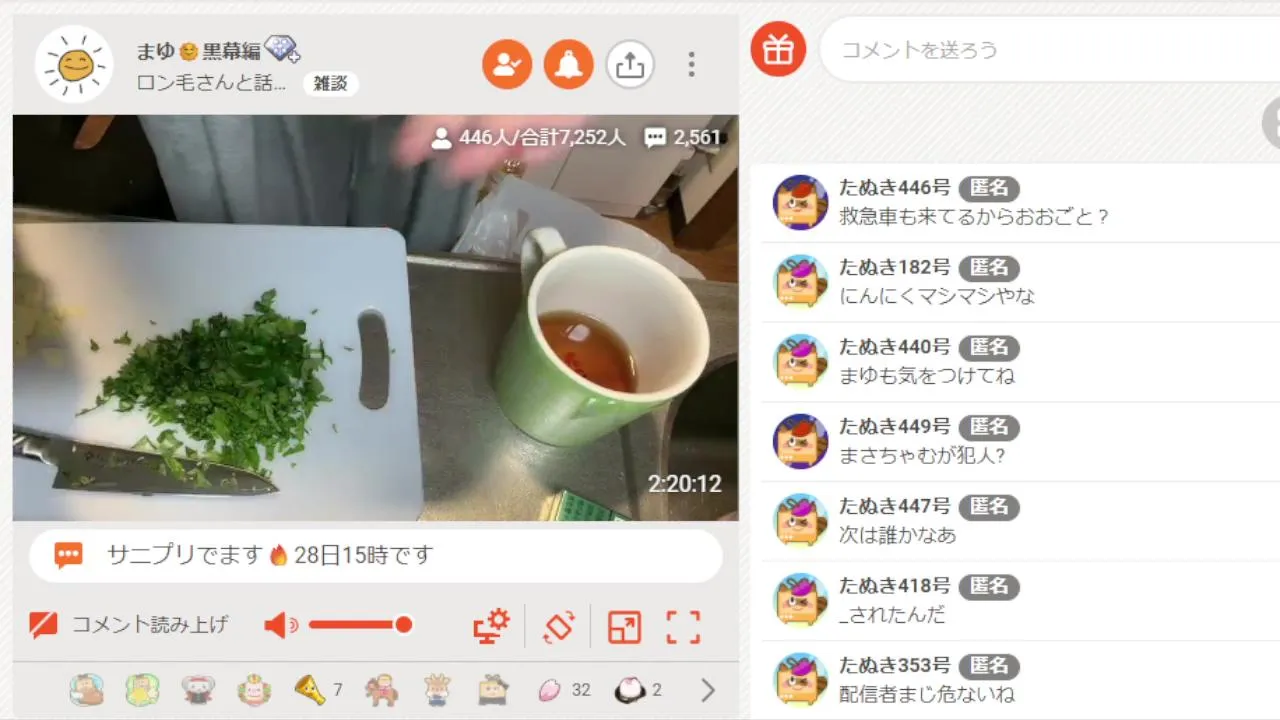Rotate the video screen
Image resolution: width=1280 pixels, height=720 pixels.
(x=558, y=626)
